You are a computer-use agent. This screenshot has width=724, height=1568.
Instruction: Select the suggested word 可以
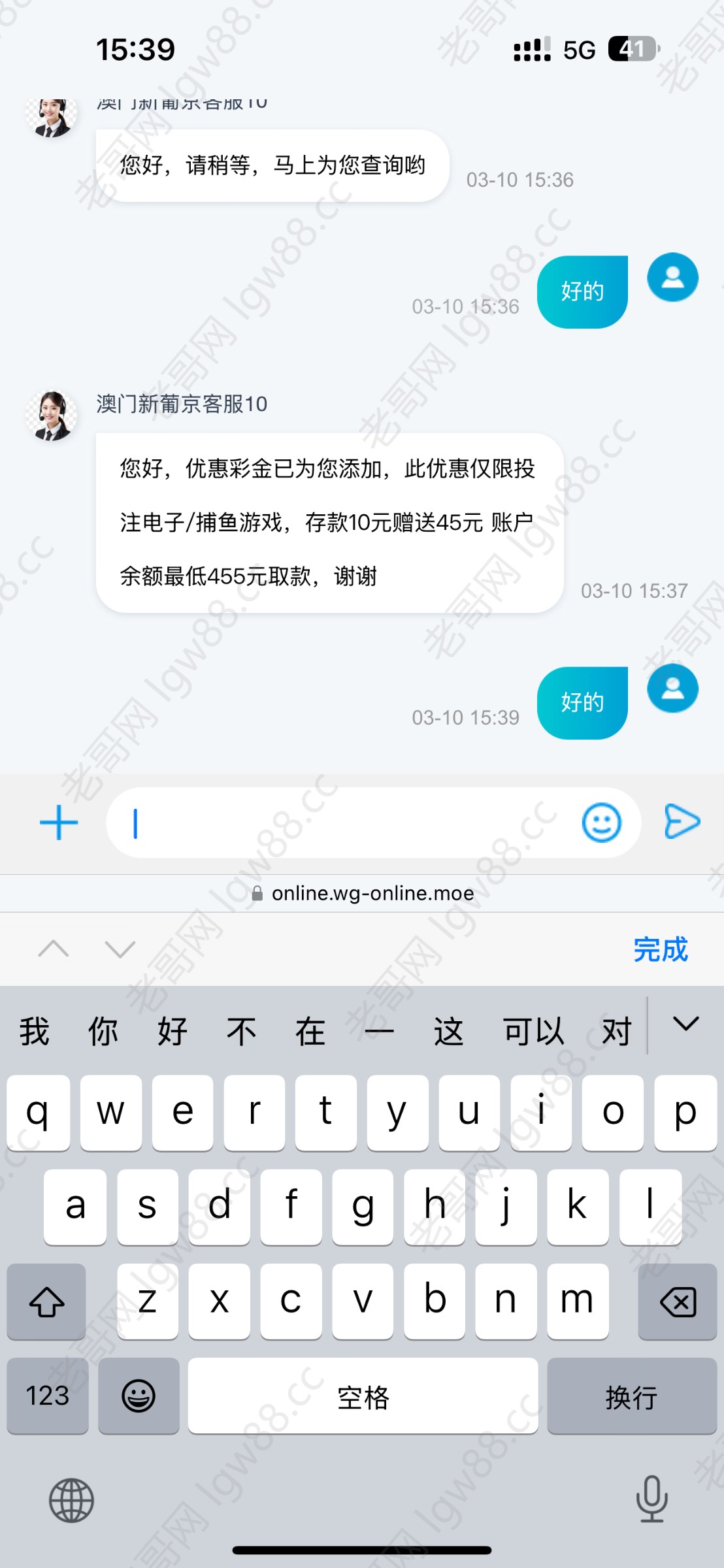[533, 1032]
